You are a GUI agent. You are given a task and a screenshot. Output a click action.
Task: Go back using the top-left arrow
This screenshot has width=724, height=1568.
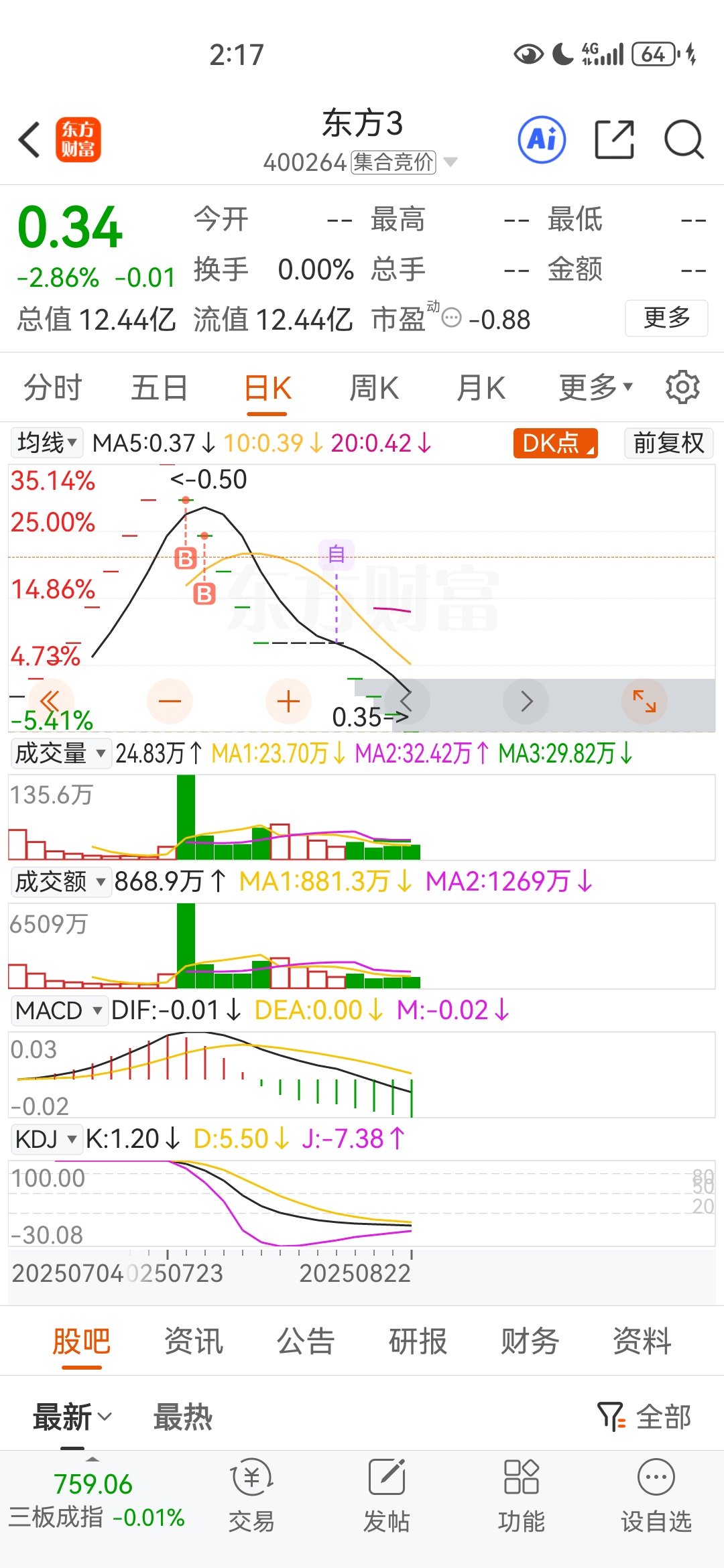[x=30, y=140]
